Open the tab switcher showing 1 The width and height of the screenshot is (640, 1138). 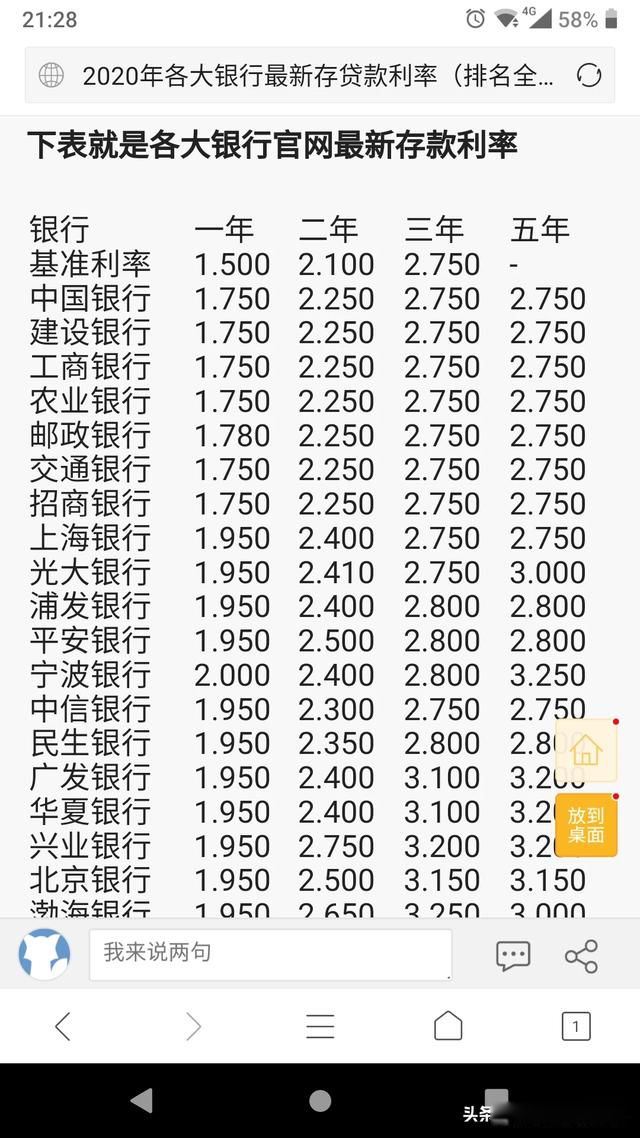pyautogui.click(x=576, y=1026)
